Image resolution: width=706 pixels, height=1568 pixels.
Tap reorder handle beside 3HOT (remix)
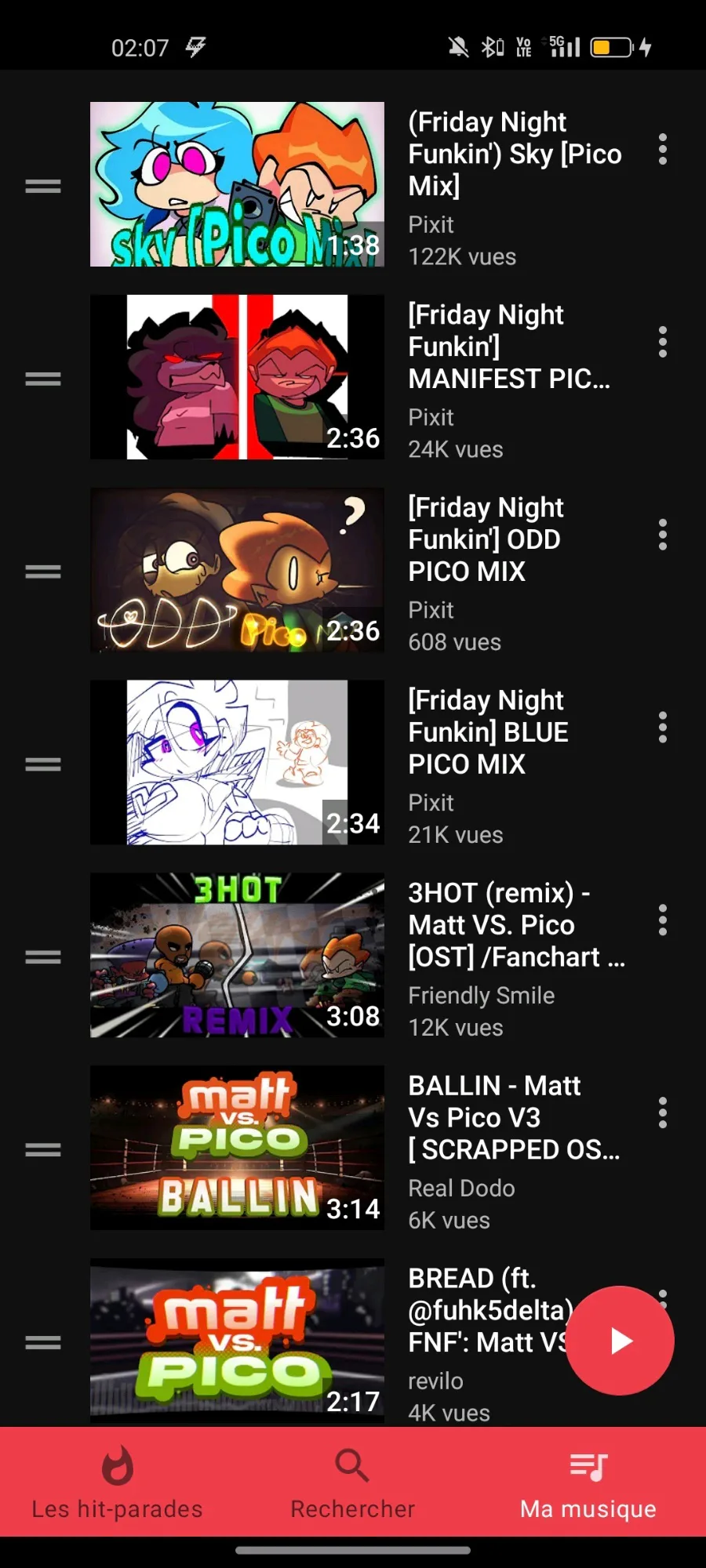tap(43, 956)
